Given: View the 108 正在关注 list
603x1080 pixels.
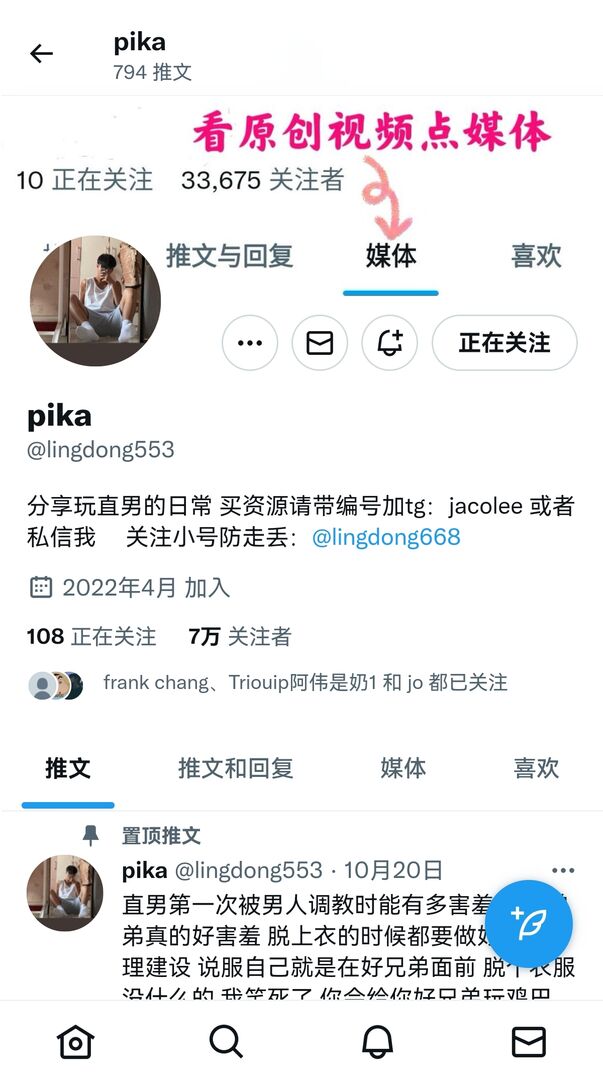Looking at the screenshot, I should [x=91, y=637].
